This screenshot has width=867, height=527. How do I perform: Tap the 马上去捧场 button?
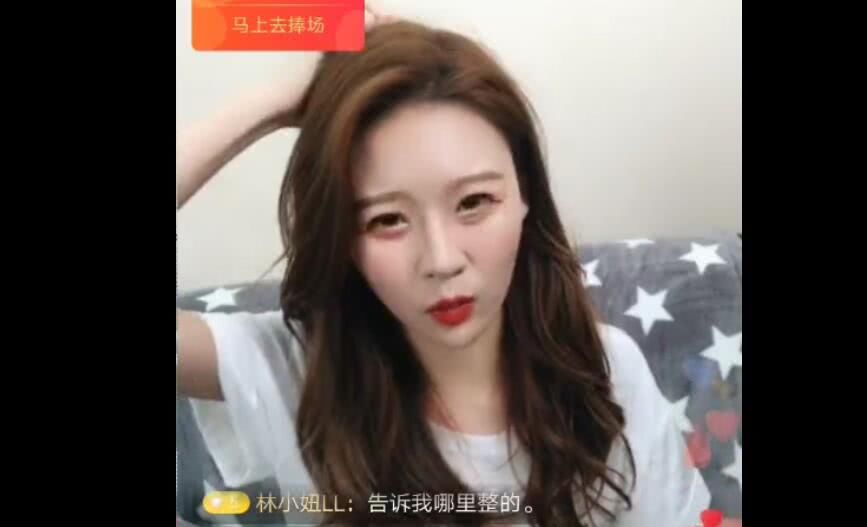278,26
